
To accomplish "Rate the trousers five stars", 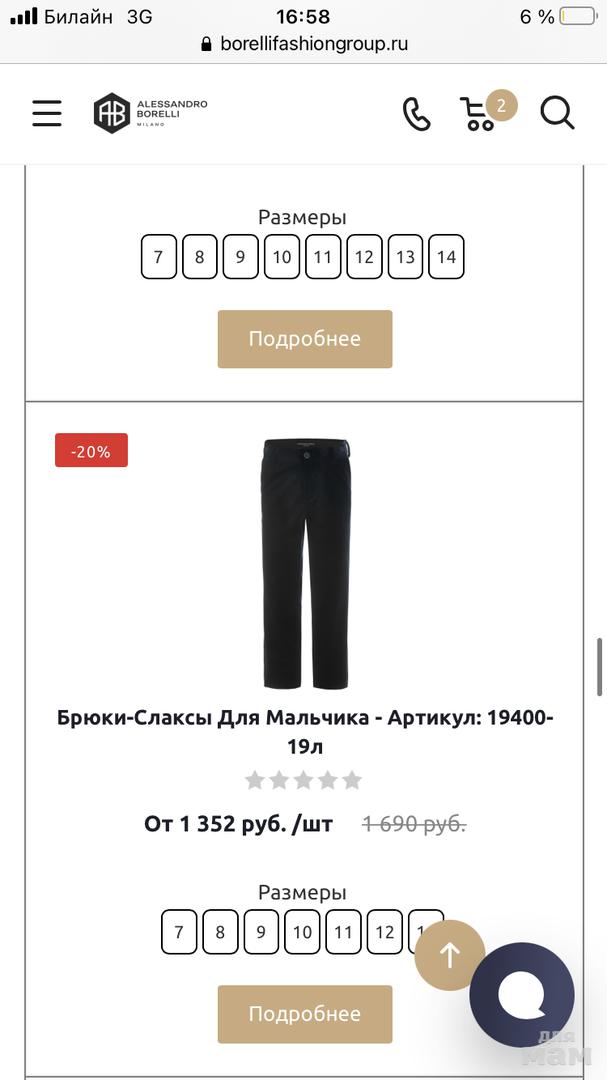I will [352, 780].
